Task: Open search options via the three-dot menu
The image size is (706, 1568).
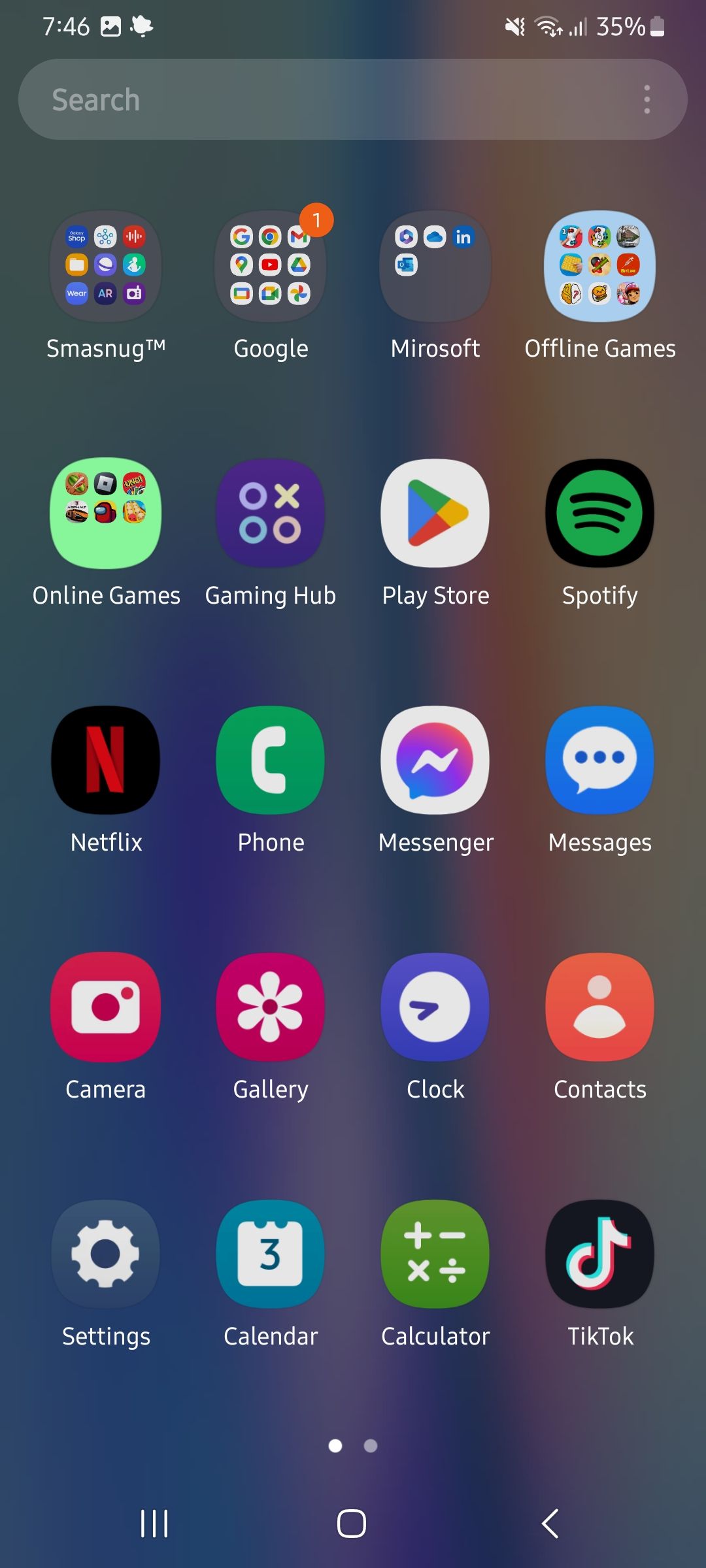Action: click(647, 99)
